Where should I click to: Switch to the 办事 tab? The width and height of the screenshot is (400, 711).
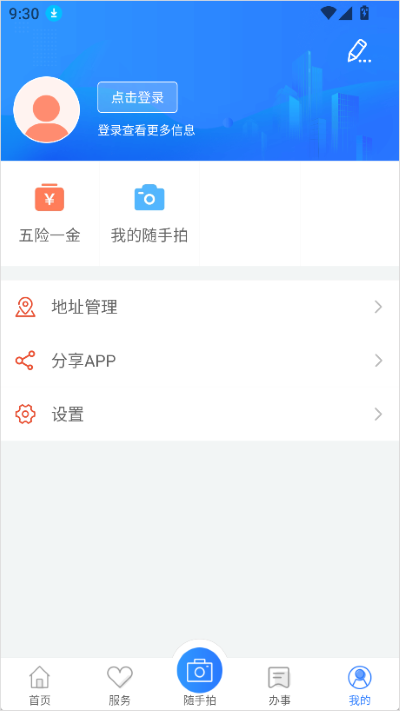click(279, 685)
